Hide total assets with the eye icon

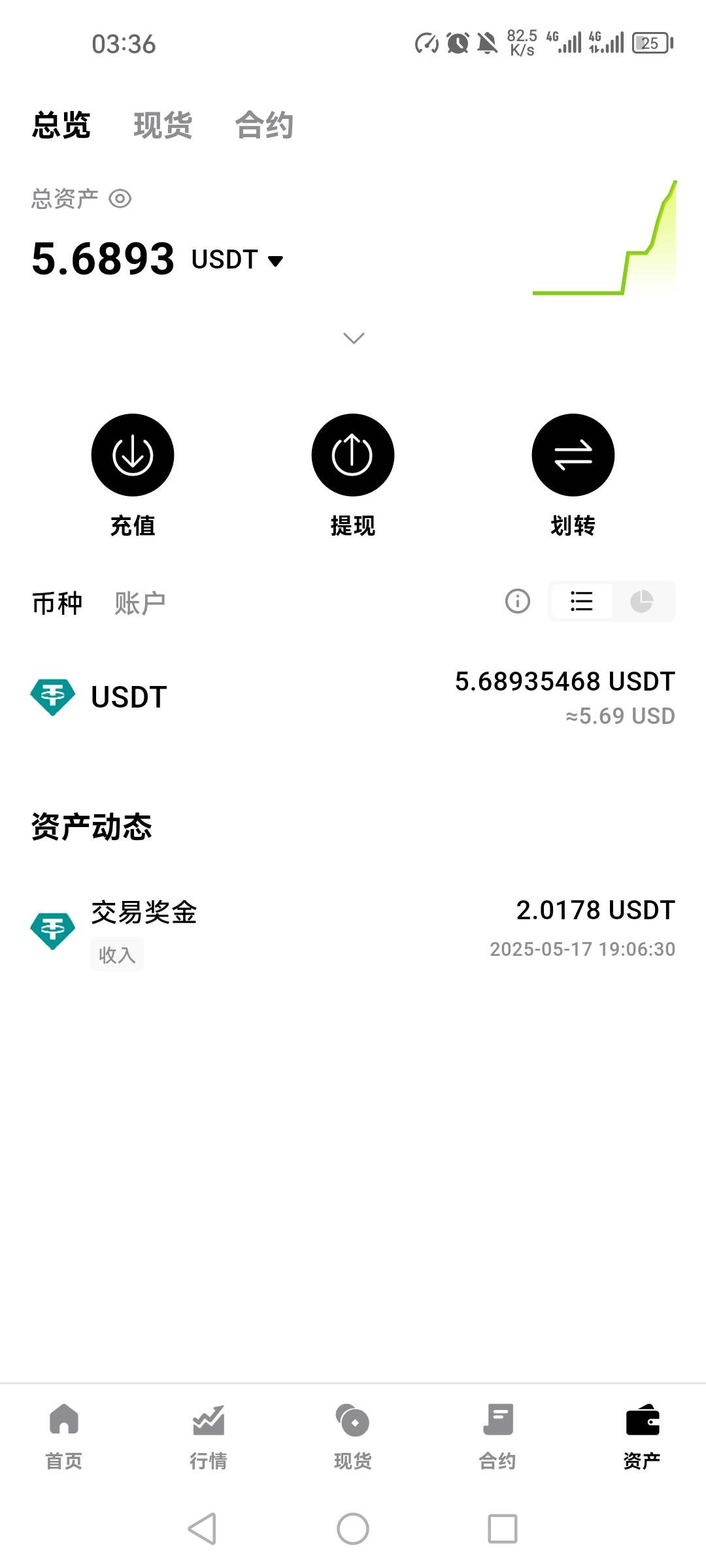[x=120, y=199]
